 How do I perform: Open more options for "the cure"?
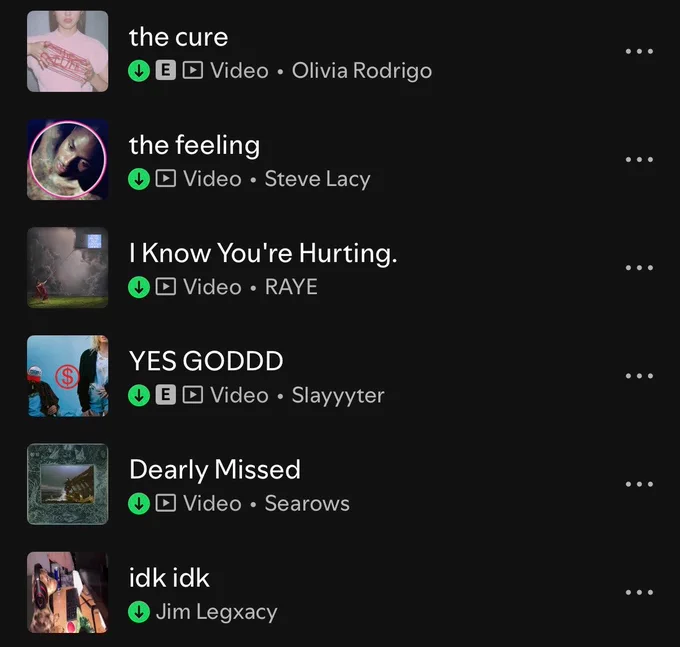(x=639, y=51)
